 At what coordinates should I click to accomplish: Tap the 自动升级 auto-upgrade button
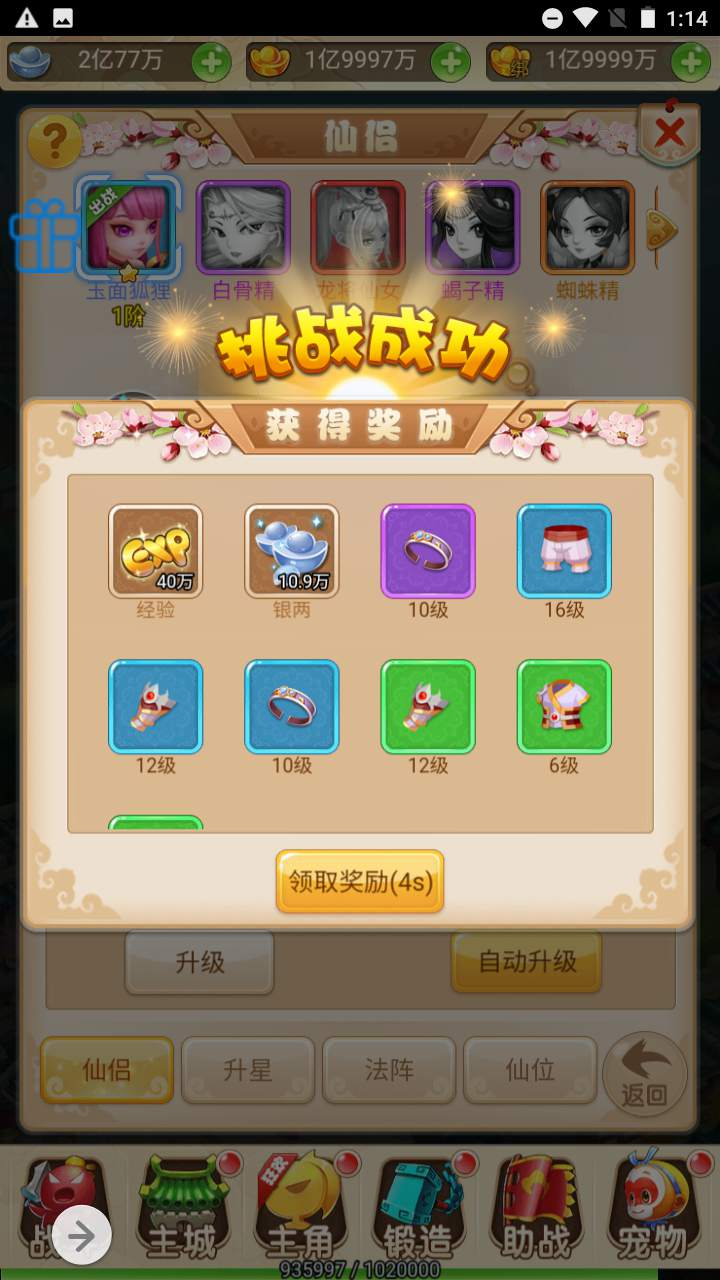pos(527,962)
